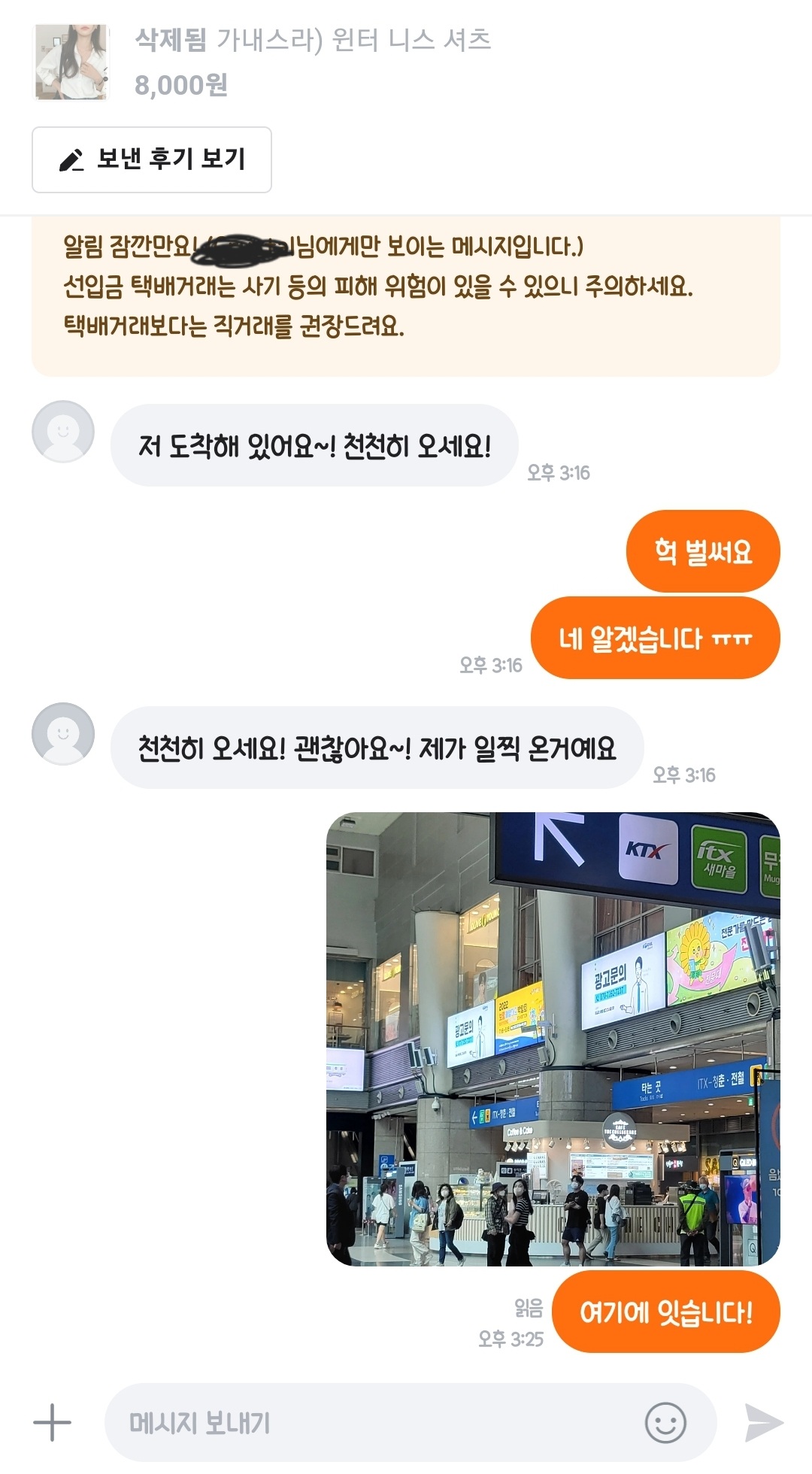Open the emoji picker smiley
Image resolution: width=812 pixels, height=1474 pixels.
point(665,1423)
